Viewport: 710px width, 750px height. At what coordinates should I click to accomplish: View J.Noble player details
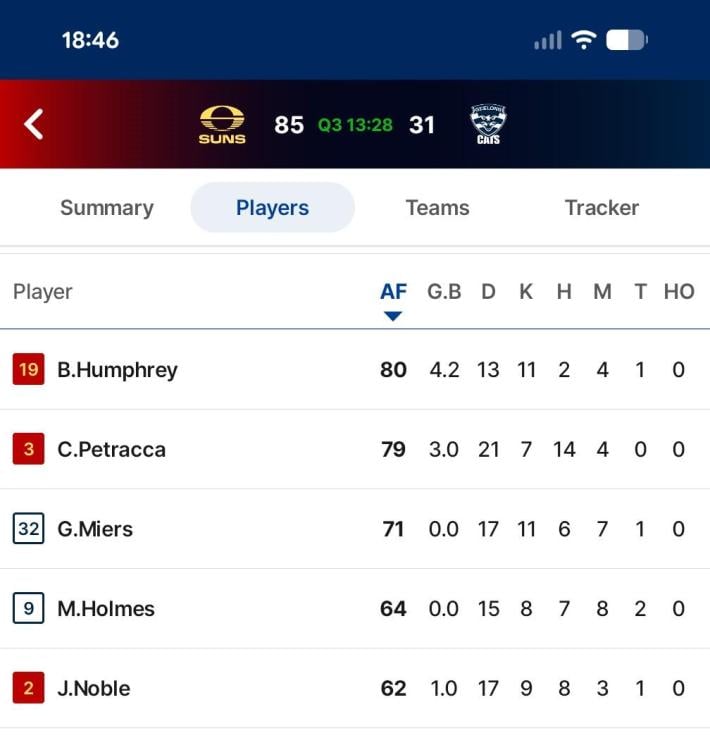(94, 689)
